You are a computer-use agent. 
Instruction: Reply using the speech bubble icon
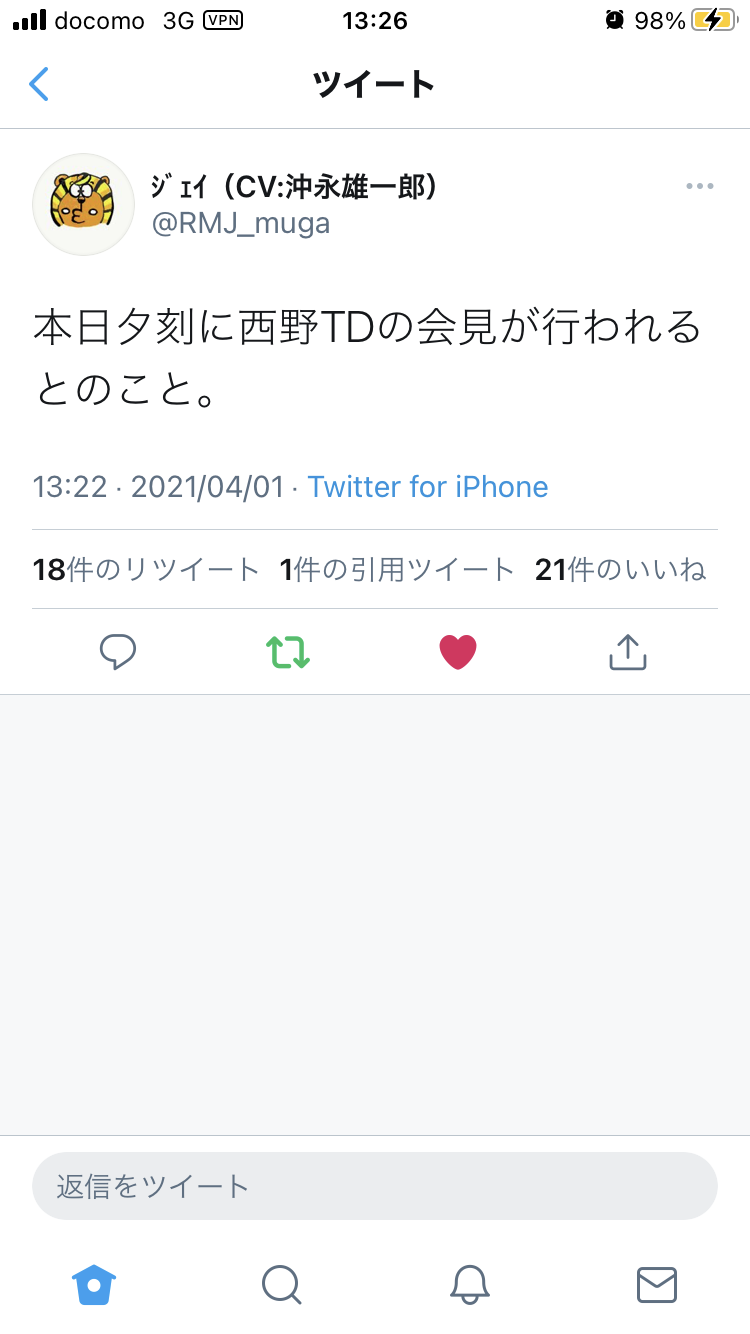[118, 652]
